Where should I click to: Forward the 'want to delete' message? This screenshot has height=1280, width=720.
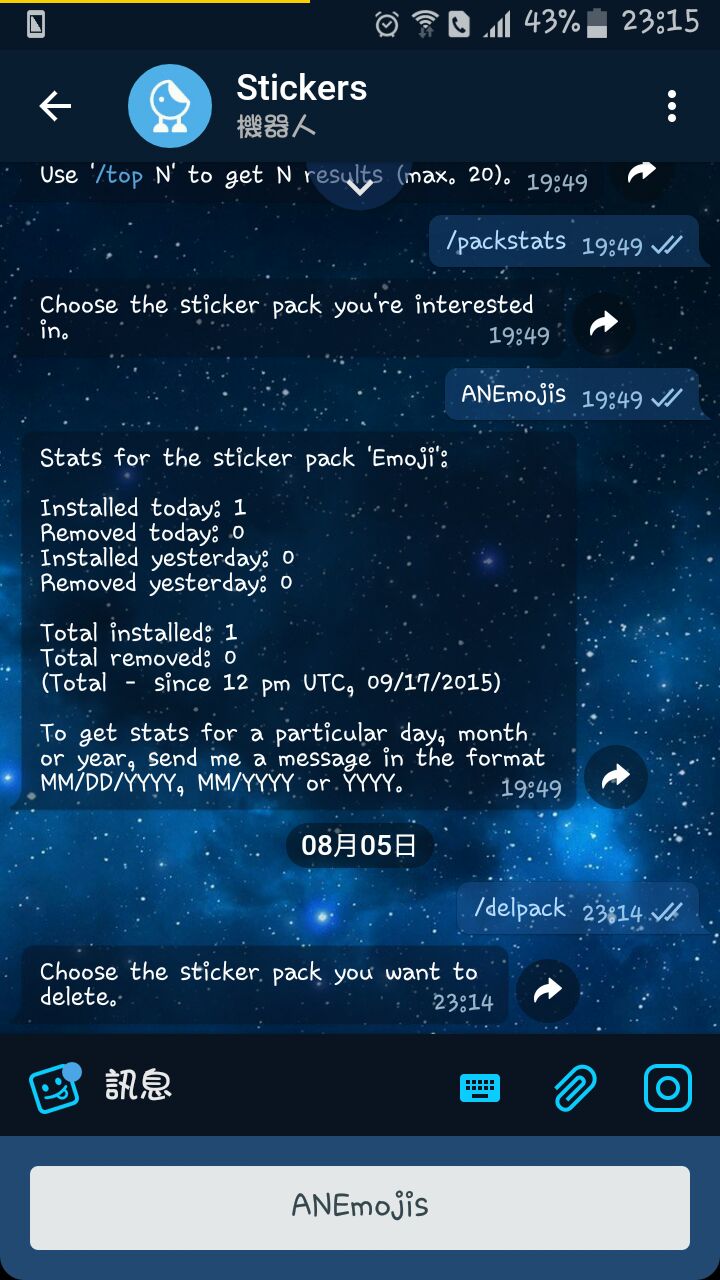(x=548, y=990)
